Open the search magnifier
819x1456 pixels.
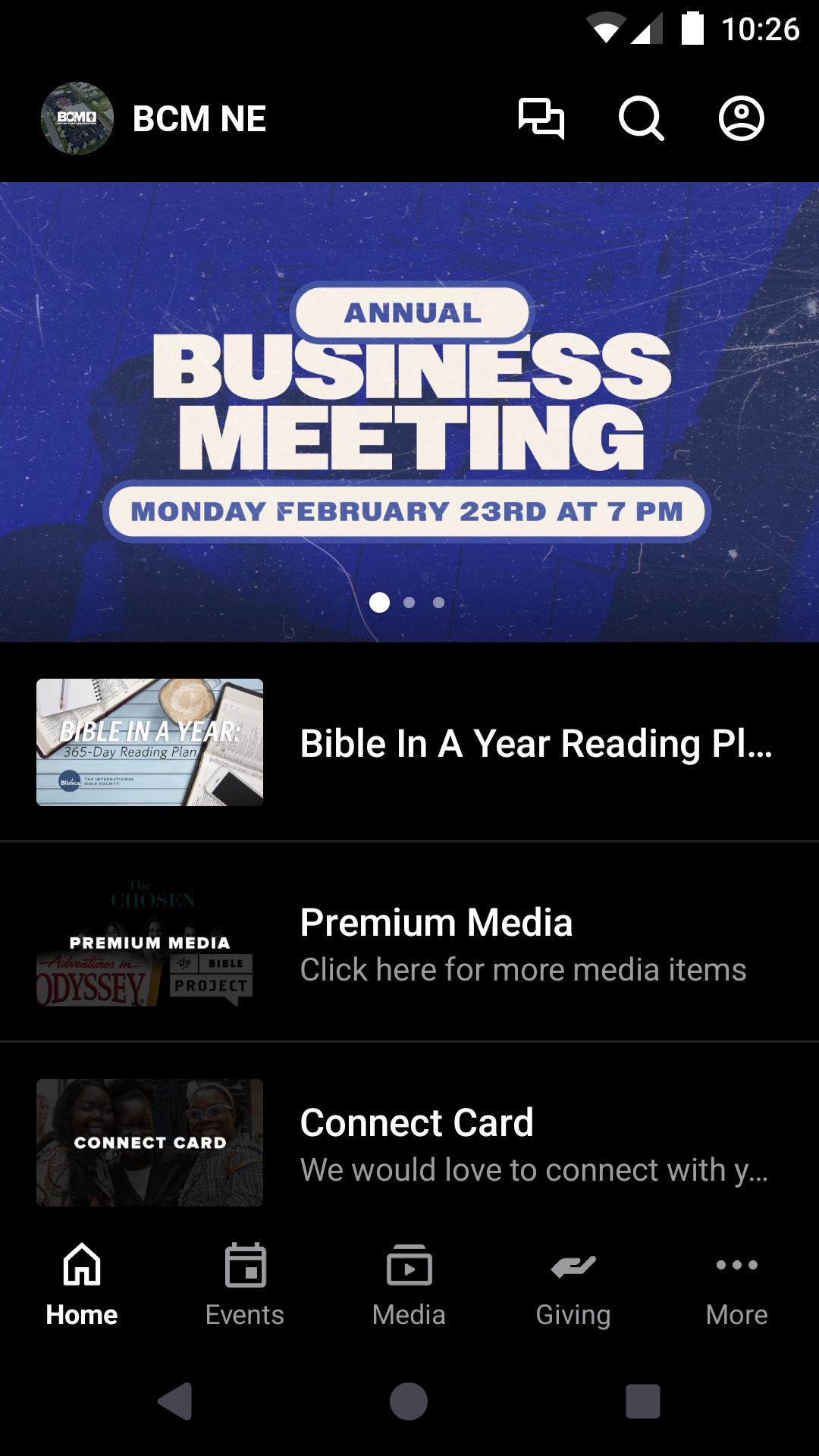tap(641, 118)
